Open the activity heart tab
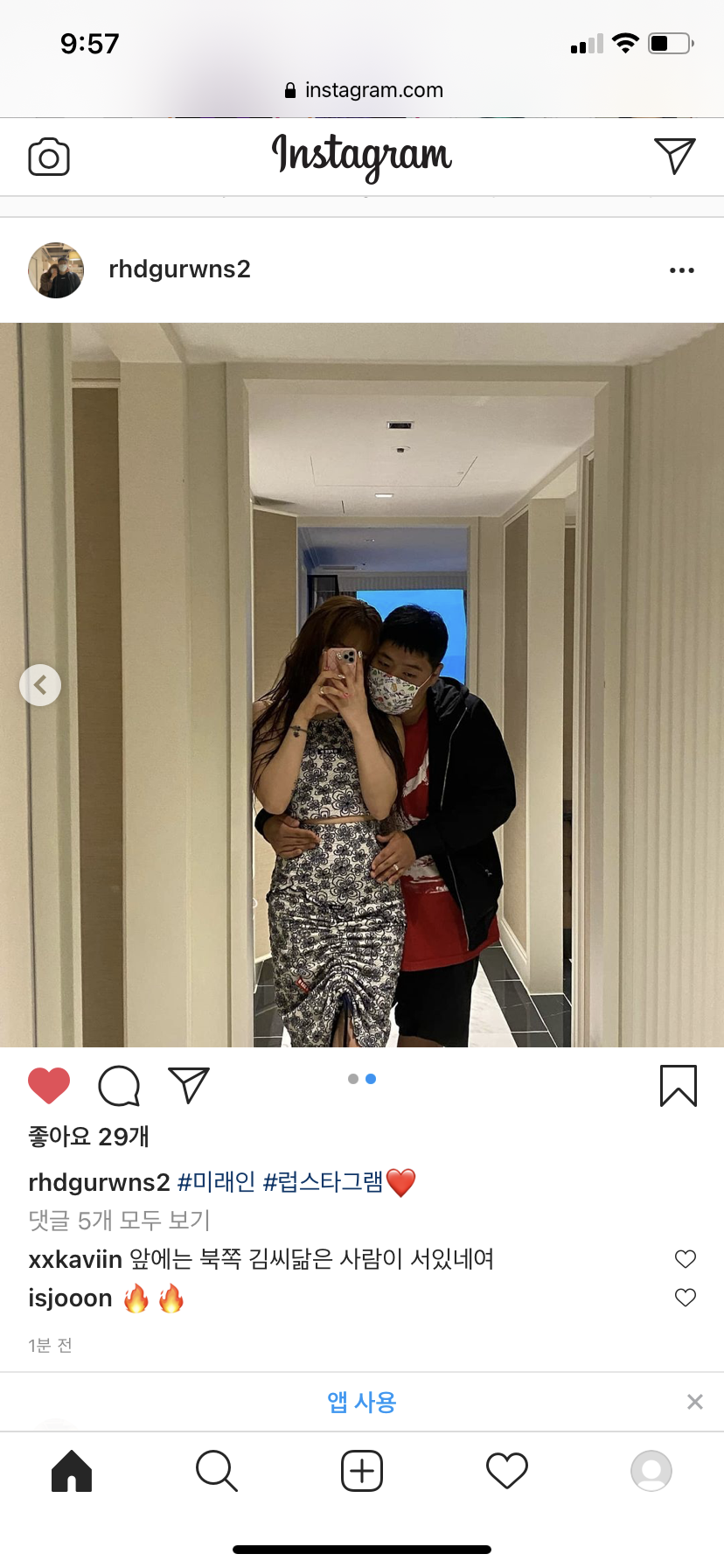 [x=507, y=1471]
